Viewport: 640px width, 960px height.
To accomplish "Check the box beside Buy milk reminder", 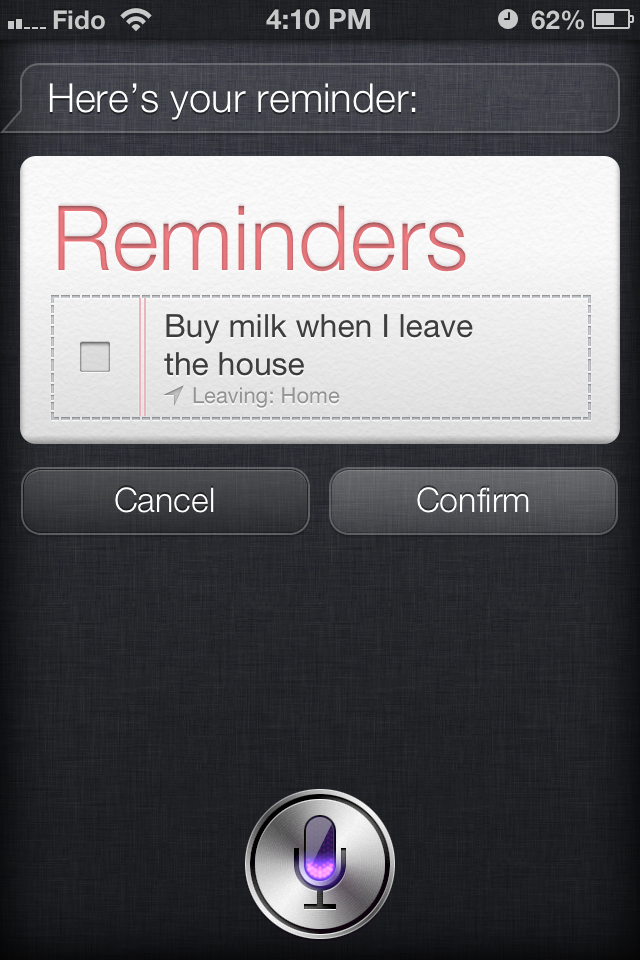I will pos(95,357).
